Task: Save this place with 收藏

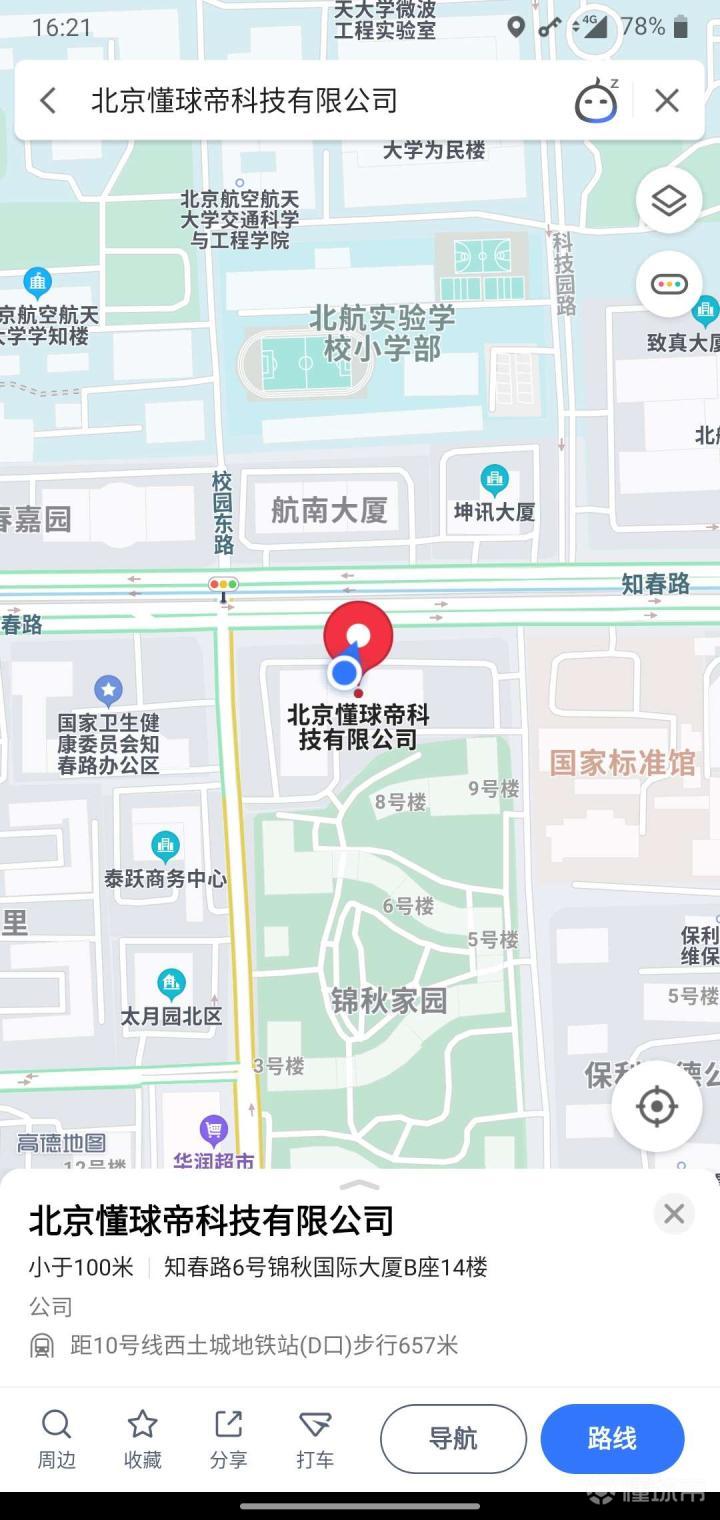Action: [x=143, y=1438]
